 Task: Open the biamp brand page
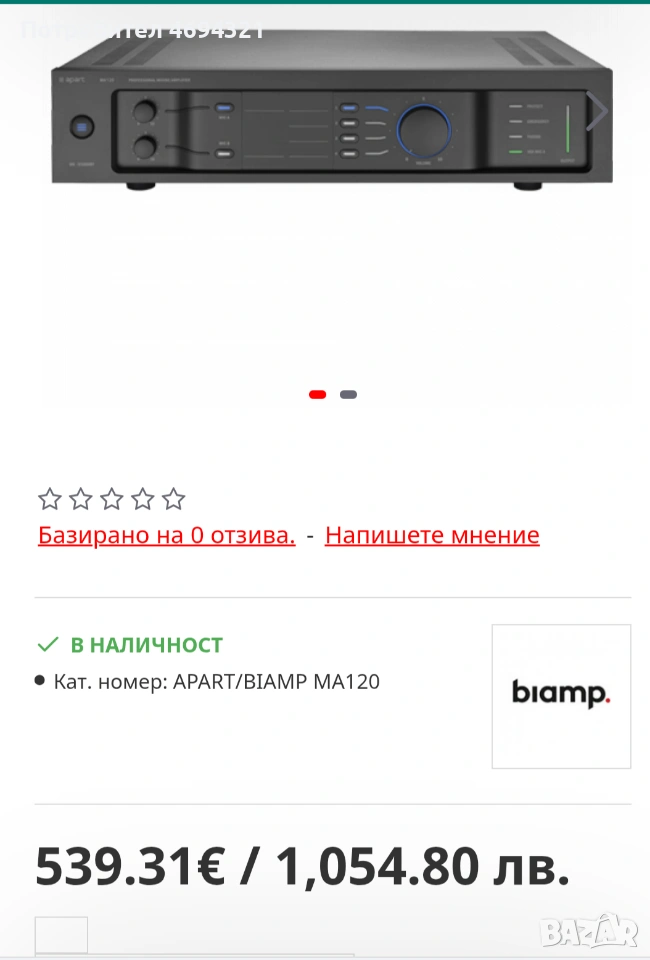(x=561, y=696)
